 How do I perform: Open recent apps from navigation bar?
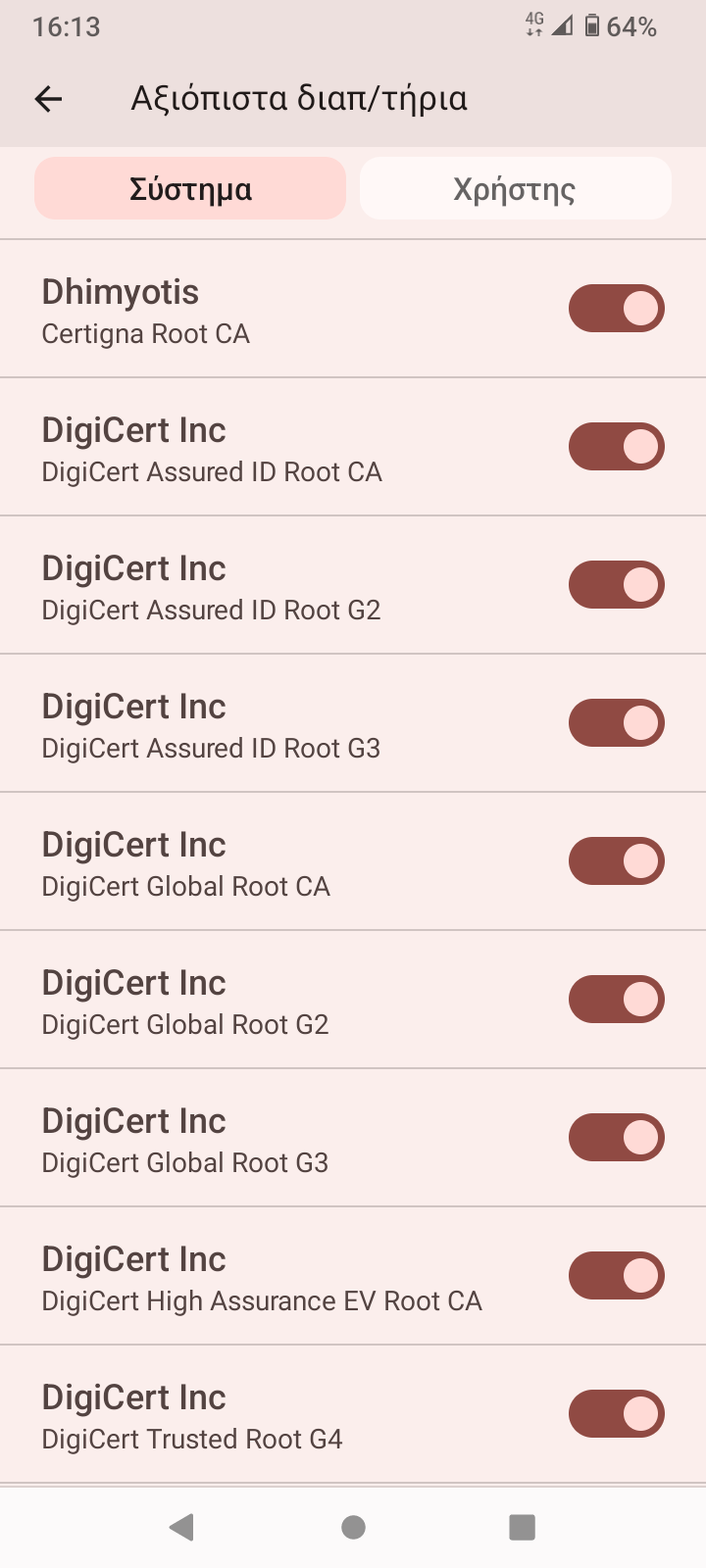click(522, 1527)
